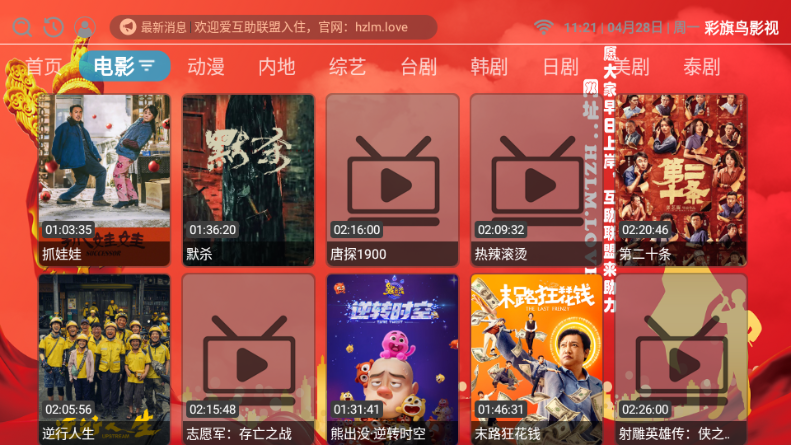
Task: Open the search icon
Action: coord(22,27)
